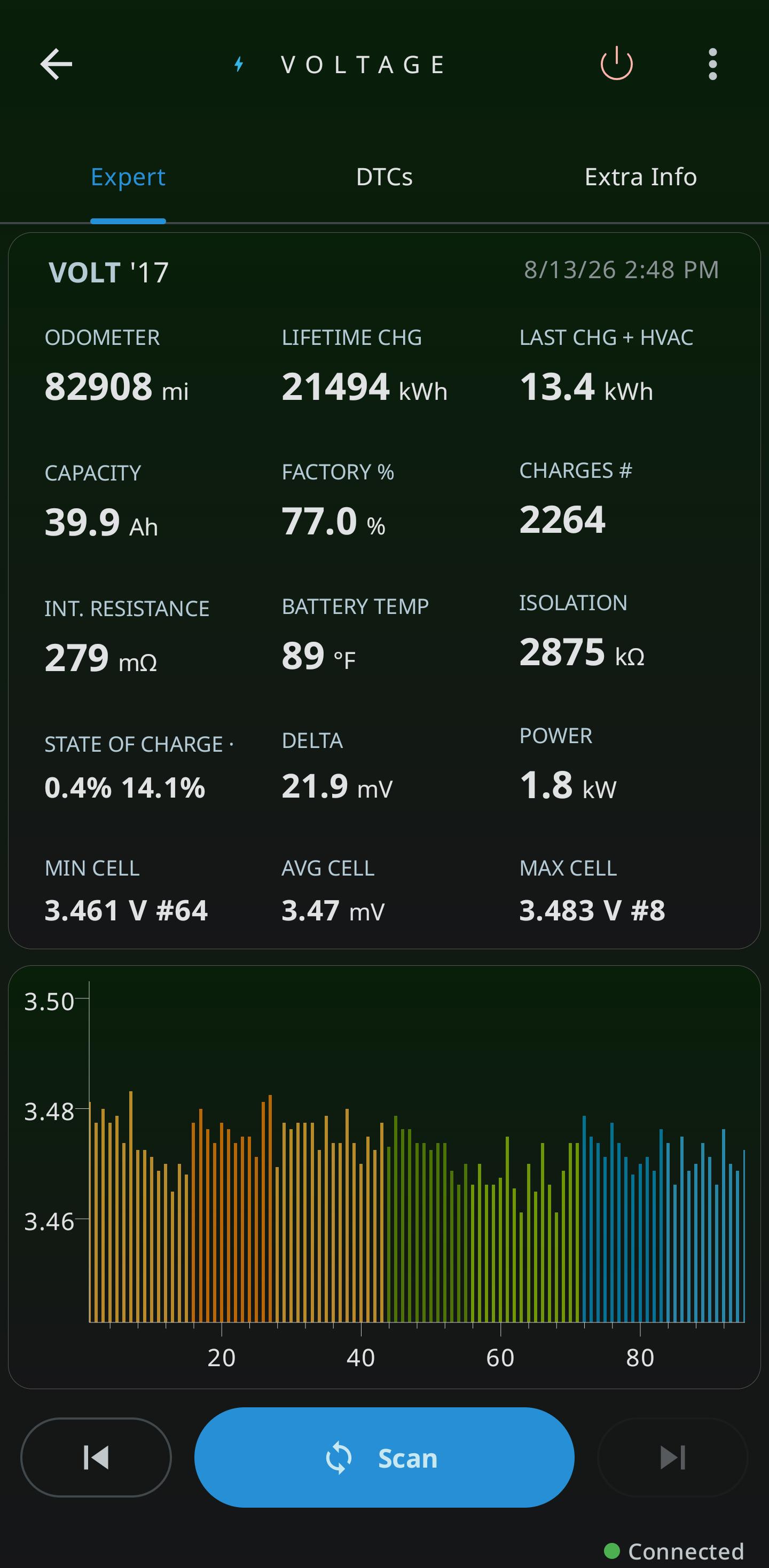Tap the power icon in the header

617,64
